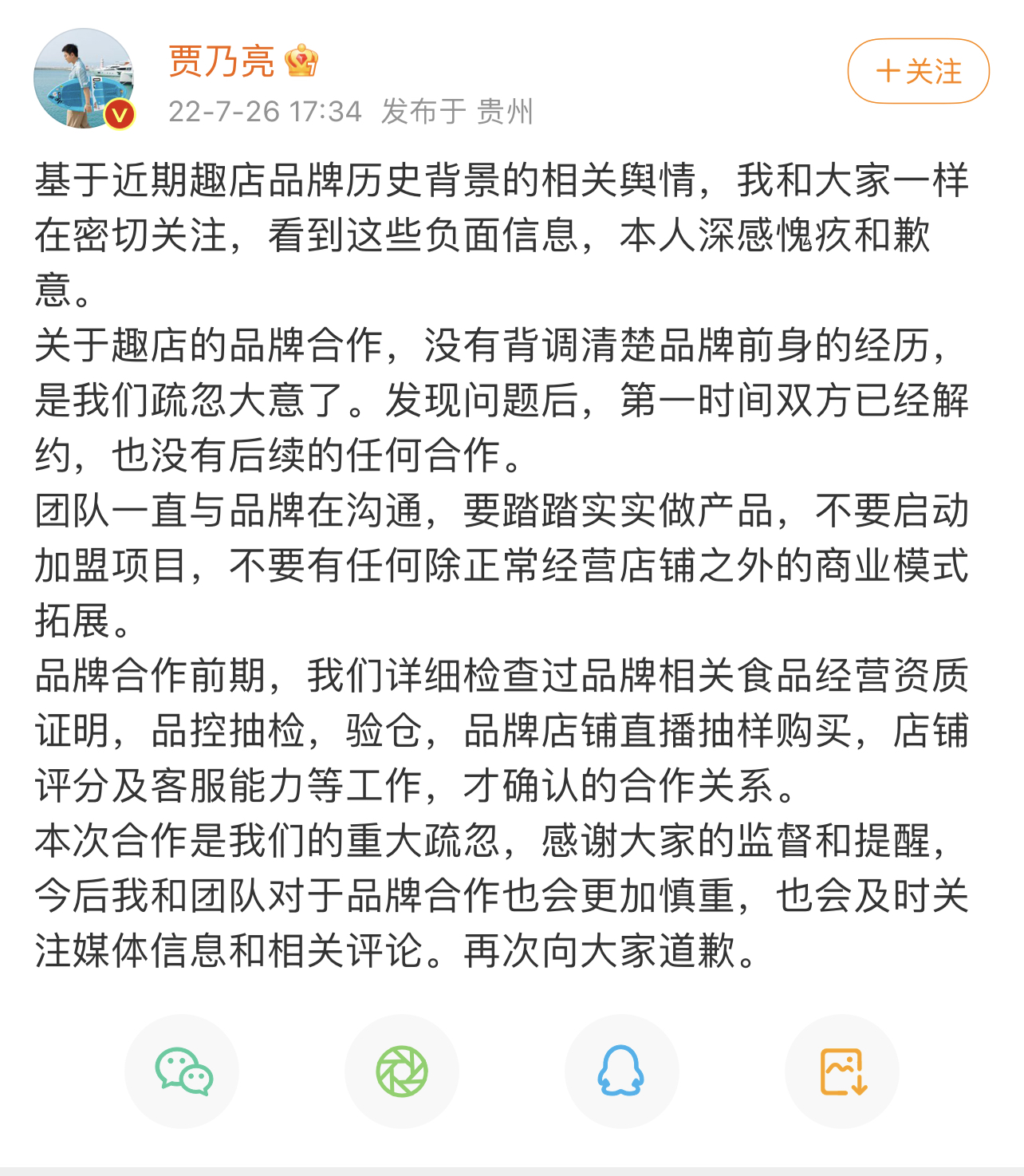Follow 贾乃亮 with the 关注 button

(x=918, y=72)
